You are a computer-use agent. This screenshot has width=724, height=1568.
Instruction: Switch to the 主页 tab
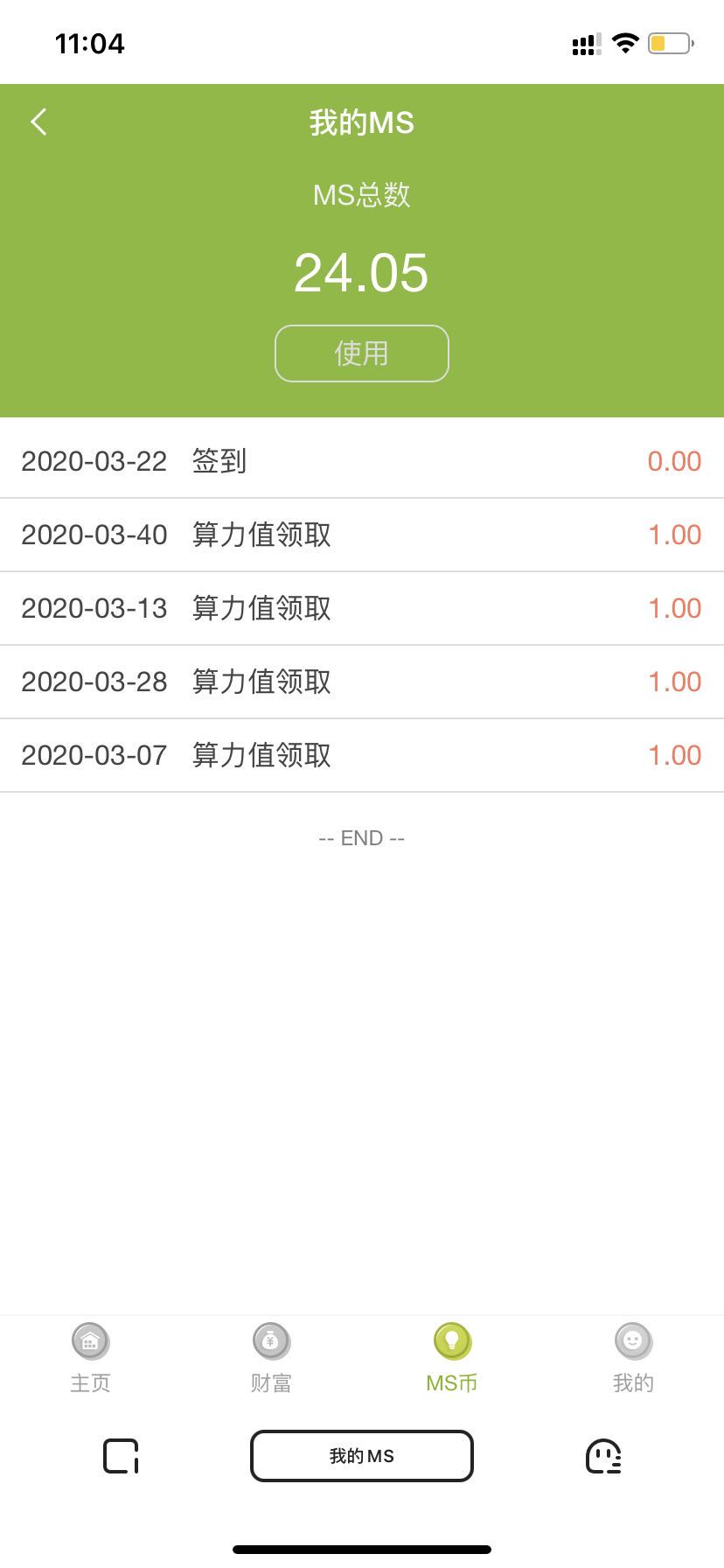pyautogui.click(x=90, y=1357)
